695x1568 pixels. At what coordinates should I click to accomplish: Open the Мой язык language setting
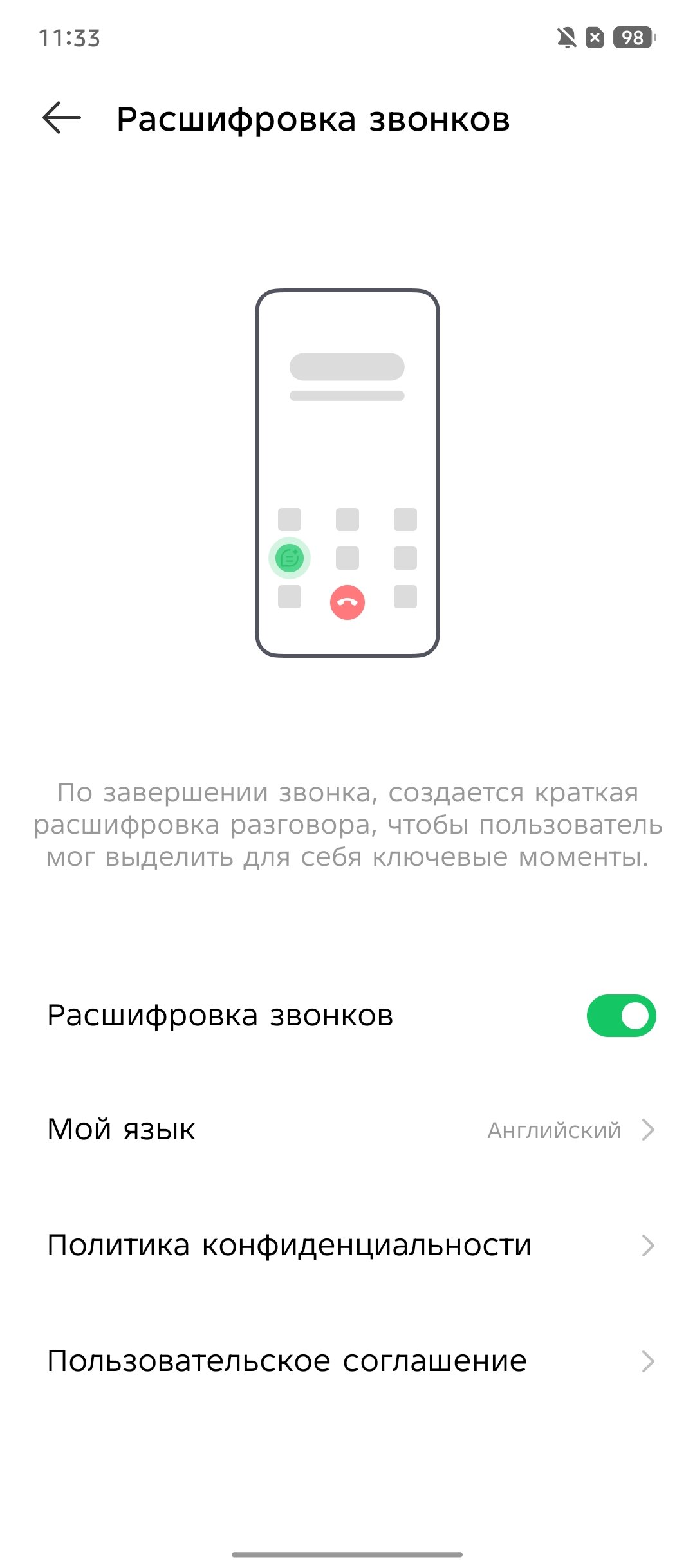[x=347, y=1130]
